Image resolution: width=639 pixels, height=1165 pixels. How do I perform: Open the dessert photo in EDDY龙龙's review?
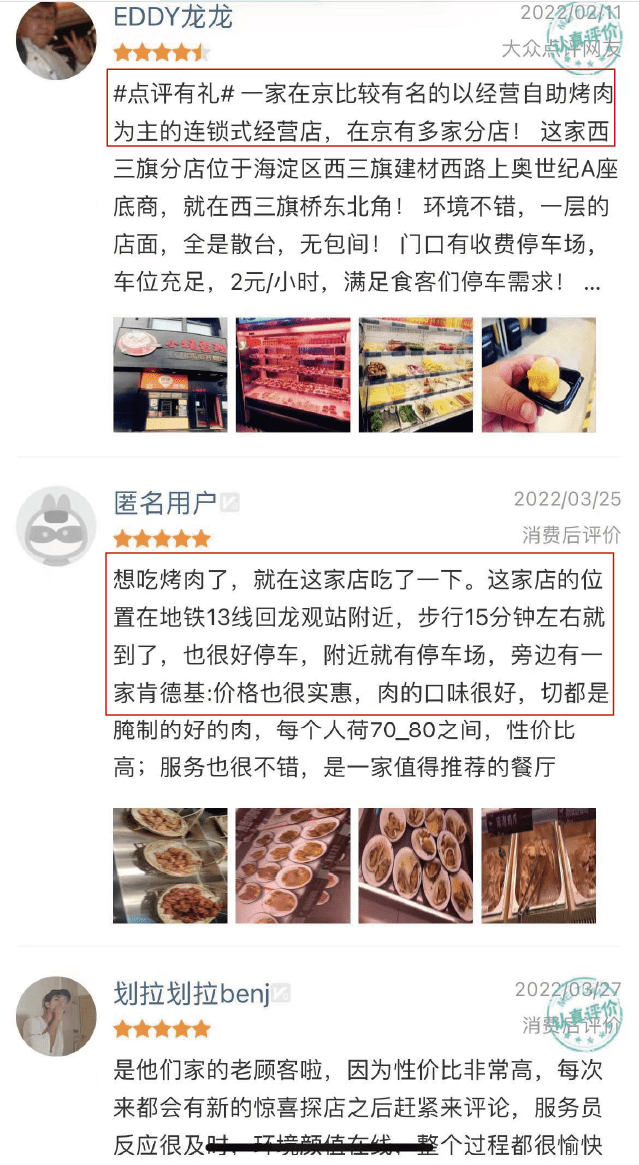click(x=538, y=375)
